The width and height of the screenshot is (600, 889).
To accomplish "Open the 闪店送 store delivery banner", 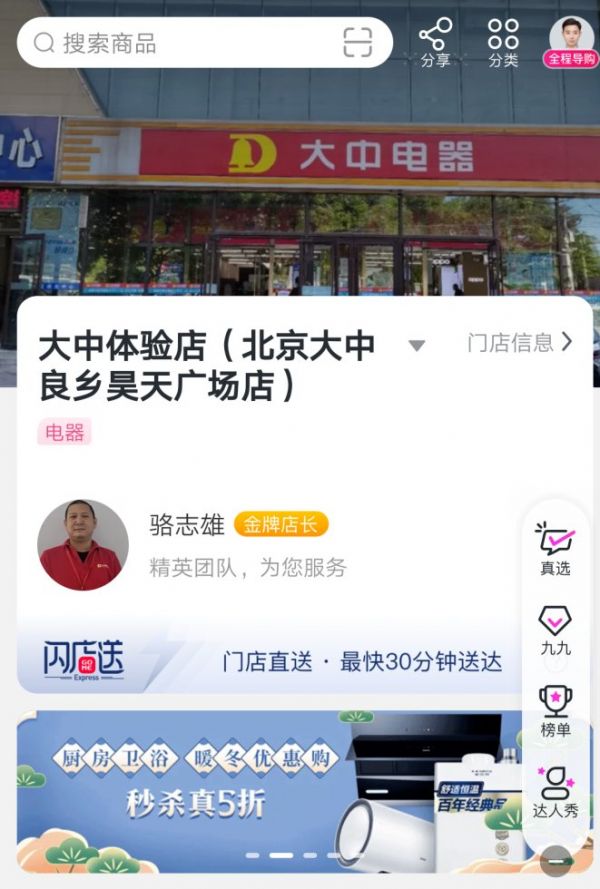I will [x=270, y=661].
